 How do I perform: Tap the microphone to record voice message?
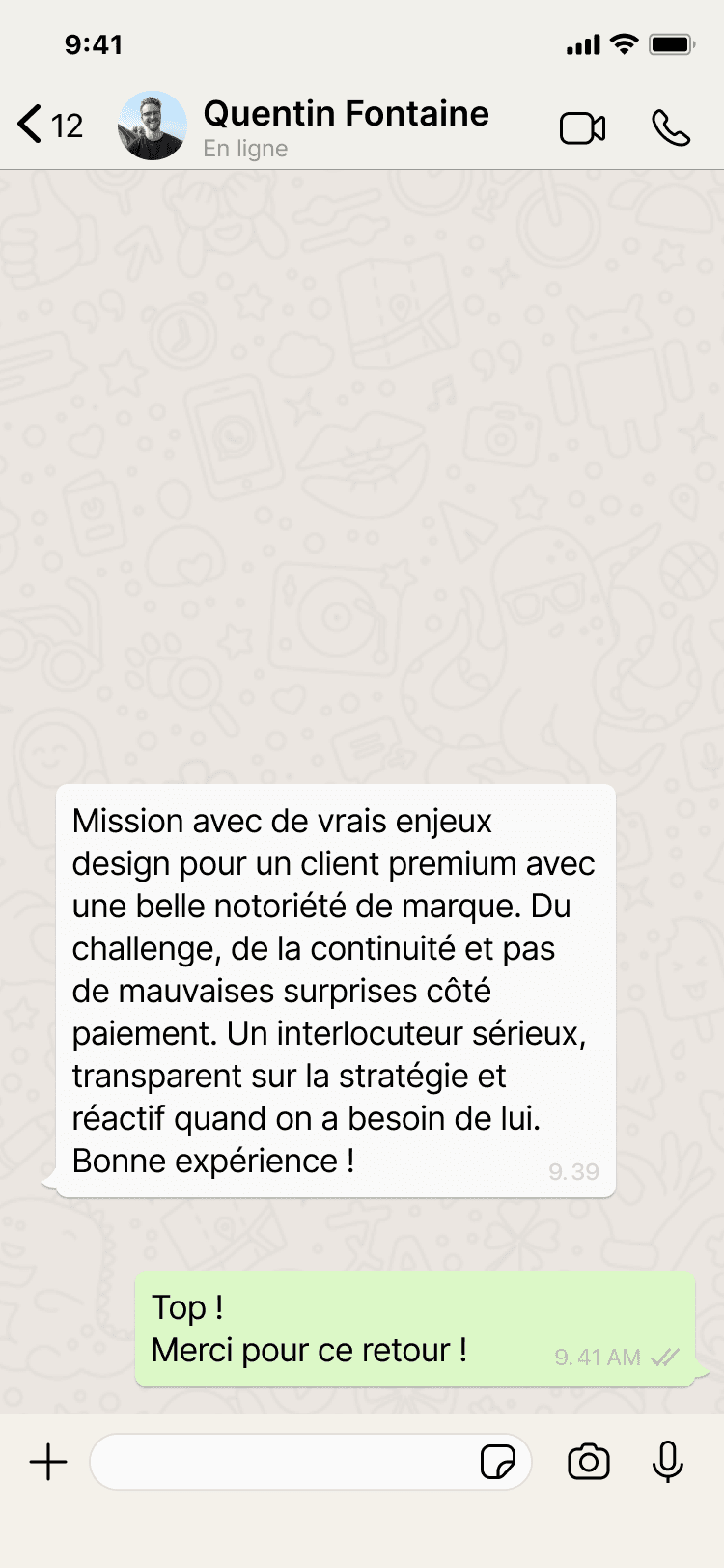click(668, 1462)
